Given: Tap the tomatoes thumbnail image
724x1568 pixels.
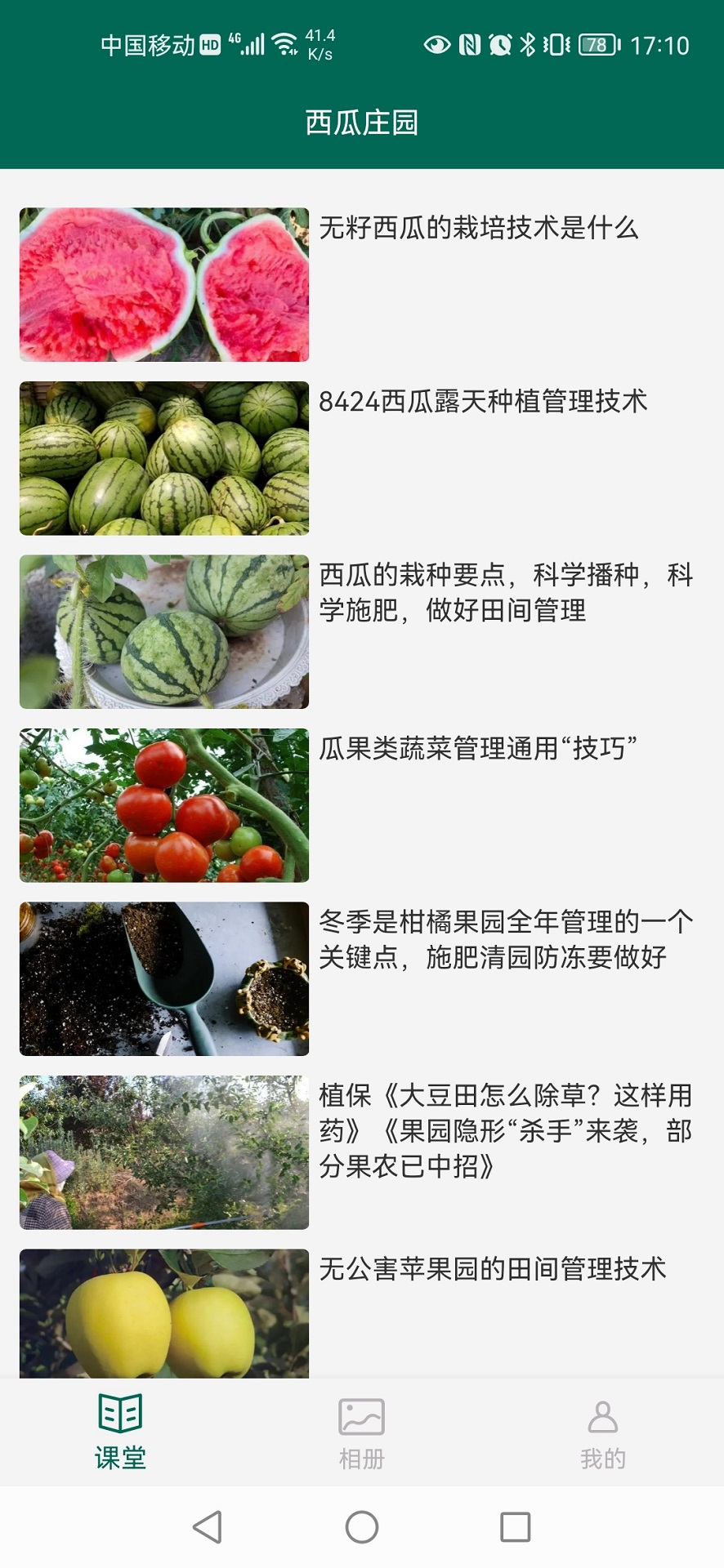Looking at the screenshot, I should pyautogui.click(x=163, y=804).
